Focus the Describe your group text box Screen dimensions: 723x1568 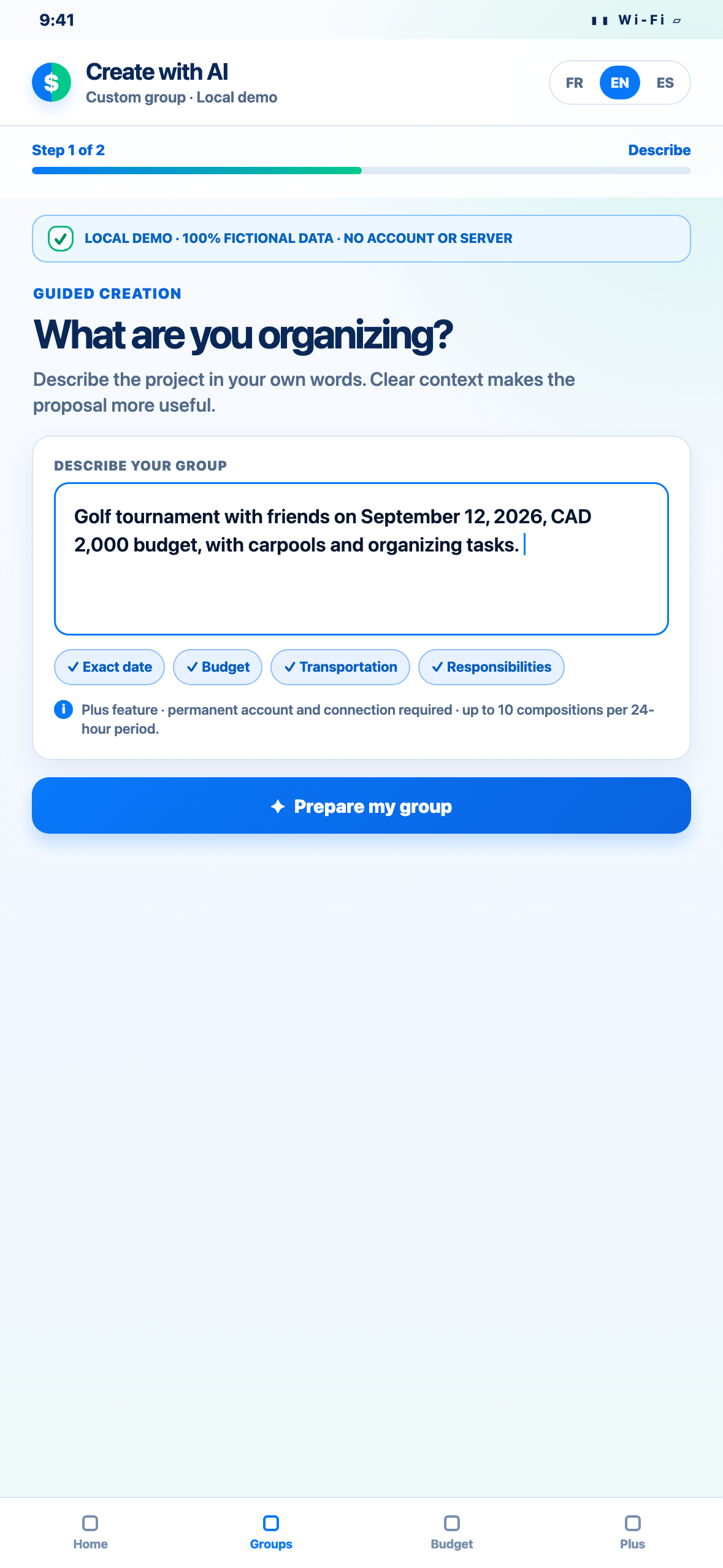pos(361,559)
